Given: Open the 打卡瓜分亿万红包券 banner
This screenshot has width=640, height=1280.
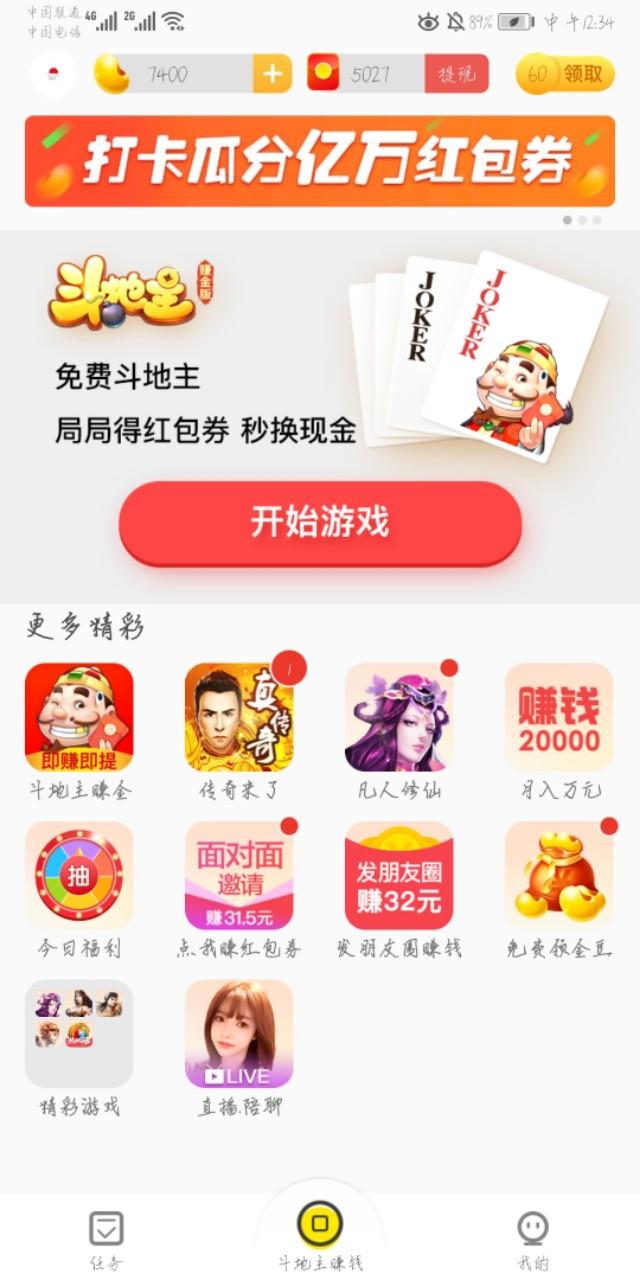Looking at the screenshot, I should click(320, 161).
